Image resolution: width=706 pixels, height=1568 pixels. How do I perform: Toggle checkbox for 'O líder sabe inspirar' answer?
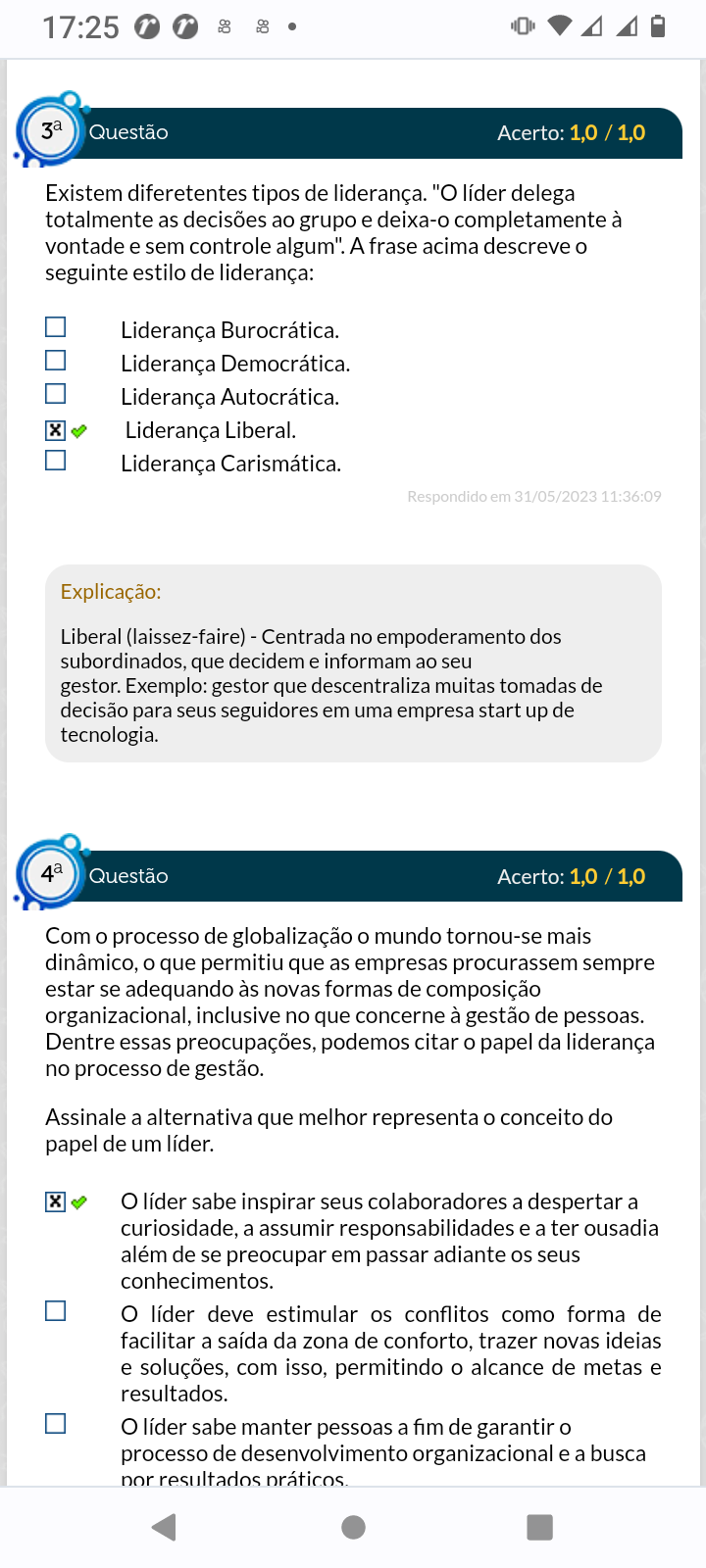click(56, 1201)
